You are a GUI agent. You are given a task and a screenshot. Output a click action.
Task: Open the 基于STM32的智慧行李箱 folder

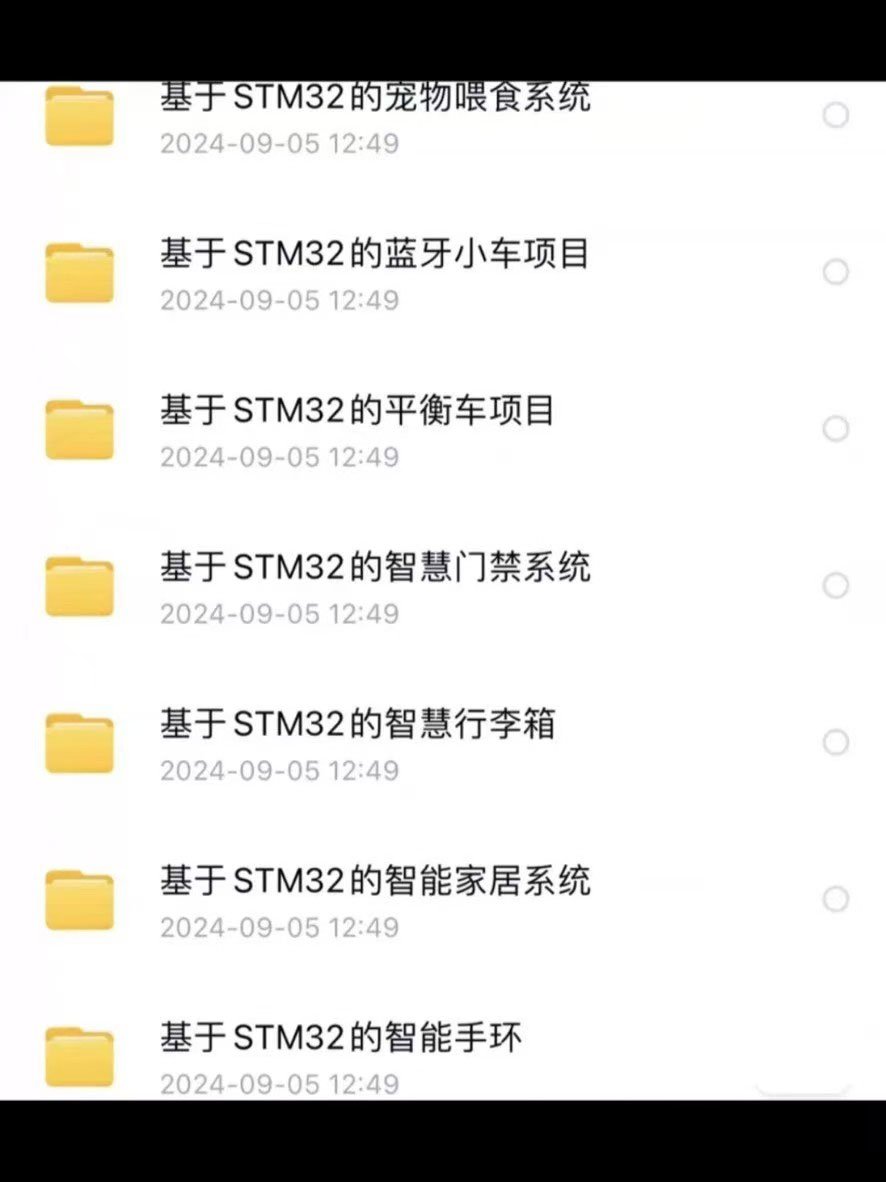click(x=357, y=724)
